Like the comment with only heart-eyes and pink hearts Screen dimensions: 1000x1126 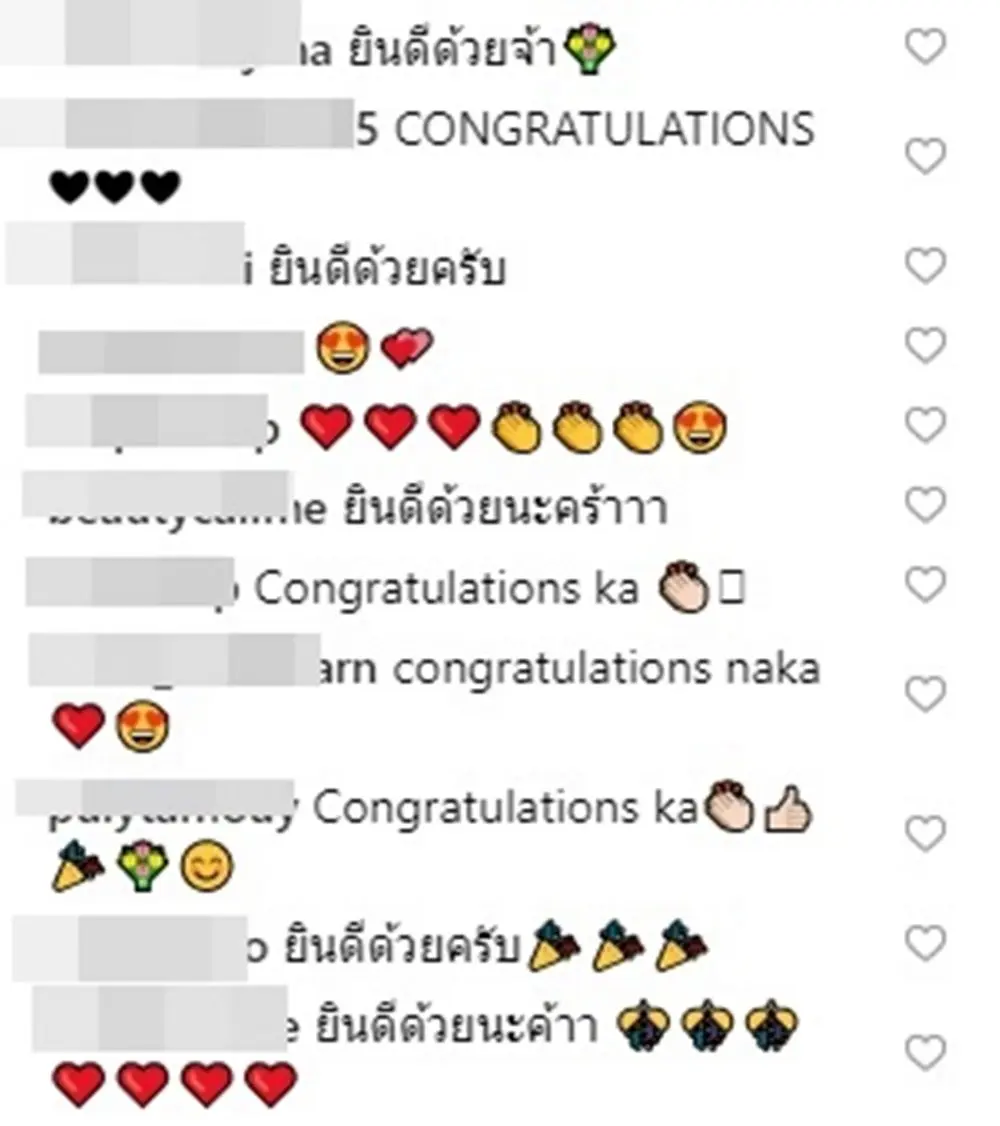[924, 346]
